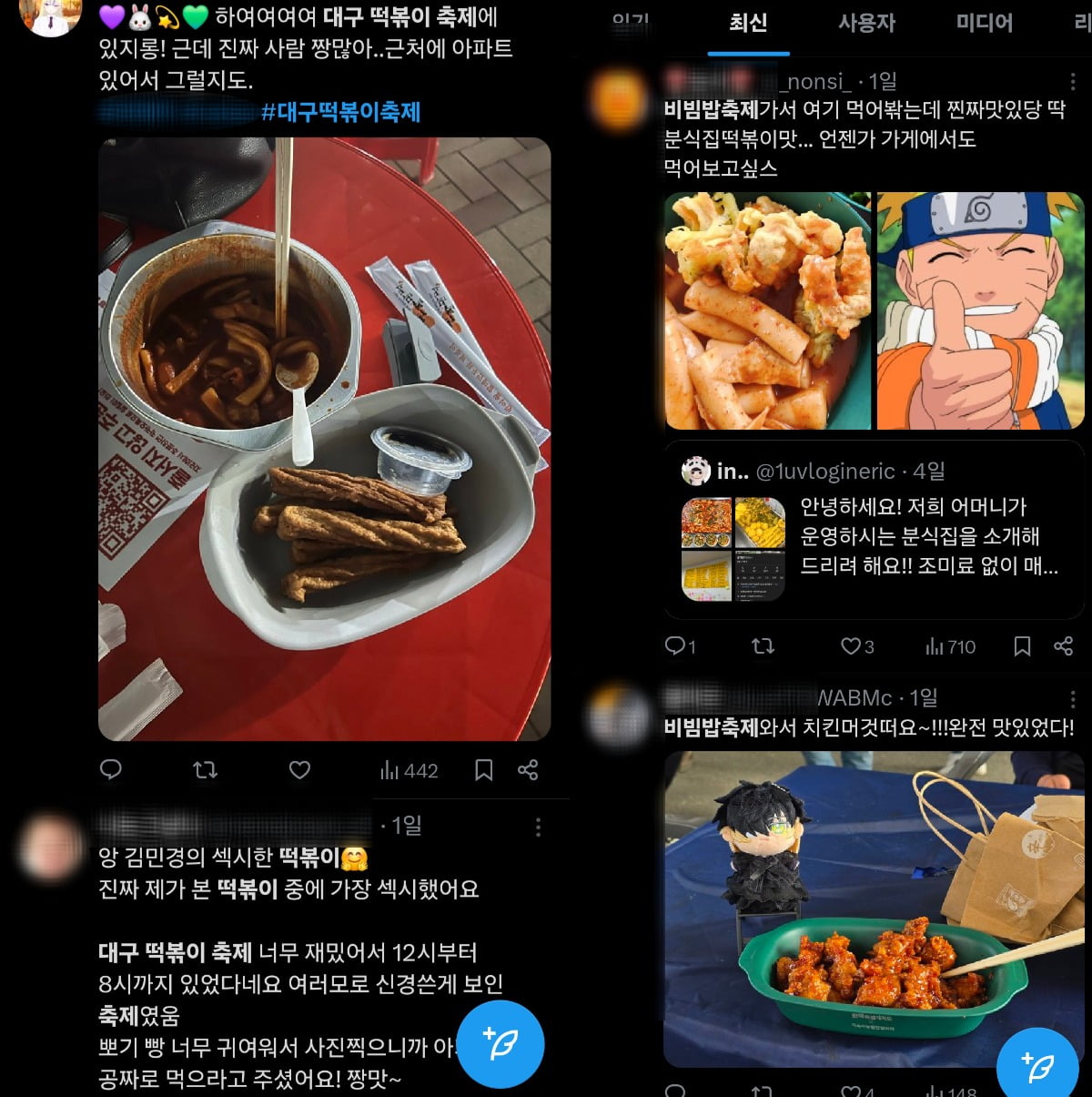1092x1097 pixels.
Task: Open overflow menu on the _nonsi_ post
Action: click(x=1073, y=82)
